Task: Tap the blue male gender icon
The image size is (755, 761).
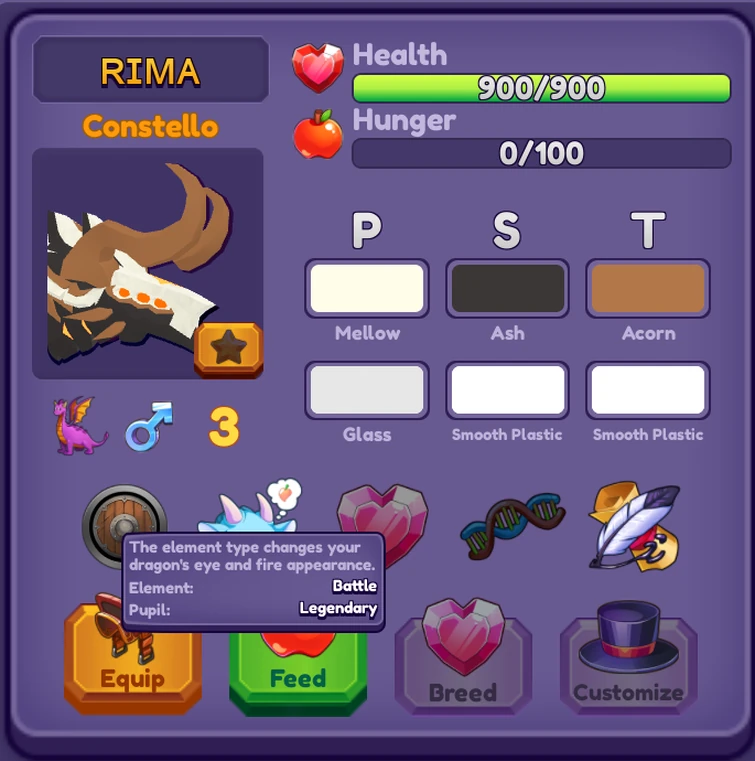Action: click(x=148, y=425)
